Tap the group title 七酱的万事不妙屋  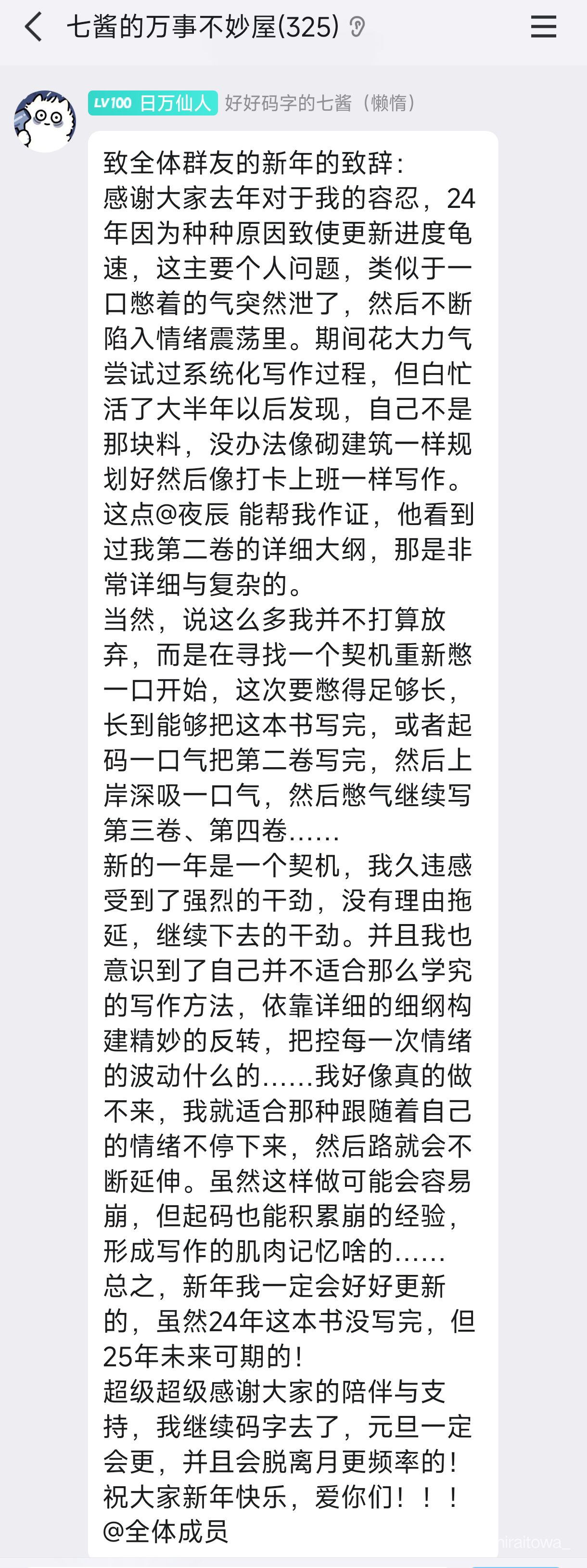click(203, 27)
